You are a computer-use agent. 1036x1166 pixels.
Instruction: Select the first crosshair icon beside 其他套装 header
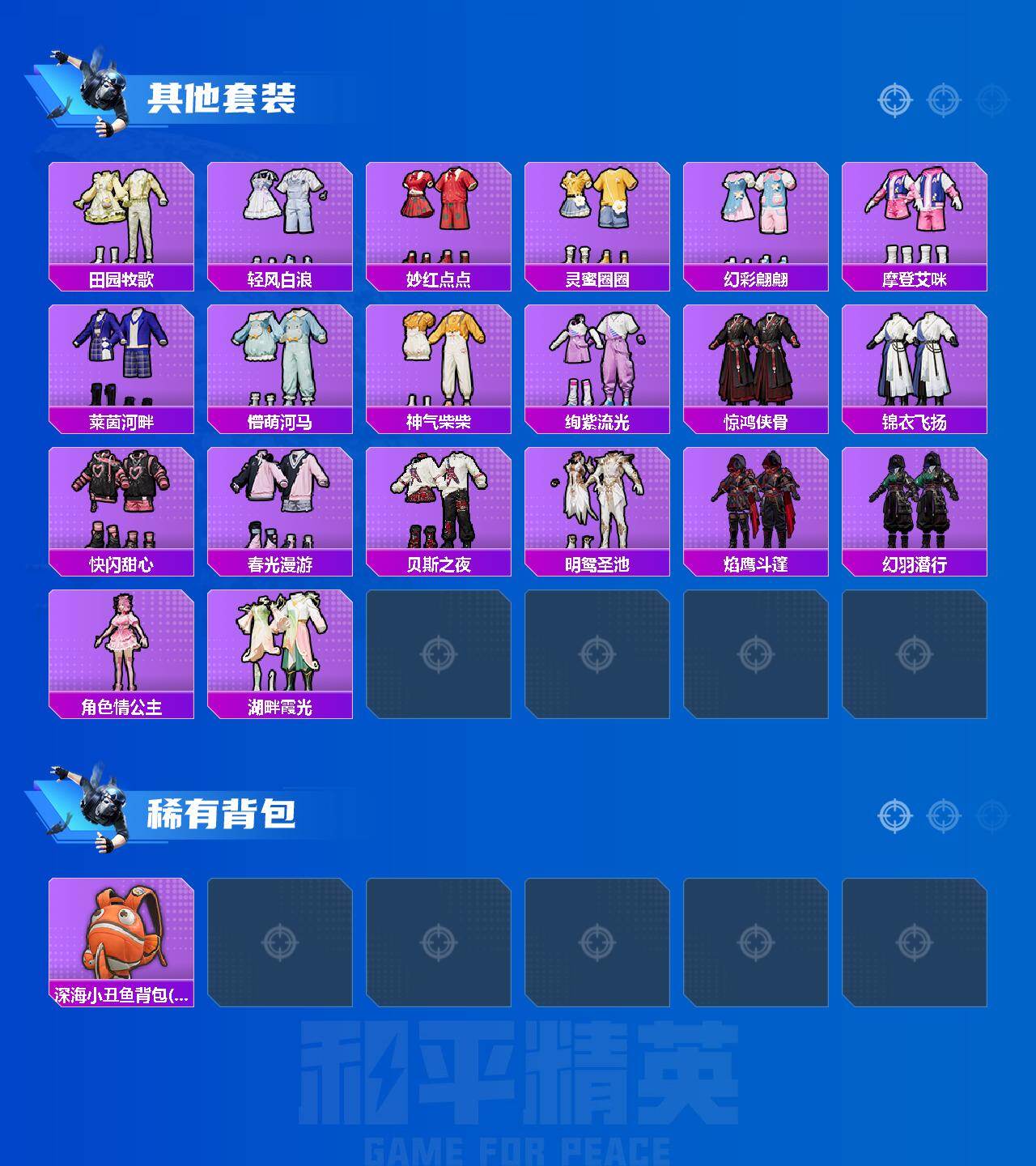894,99
